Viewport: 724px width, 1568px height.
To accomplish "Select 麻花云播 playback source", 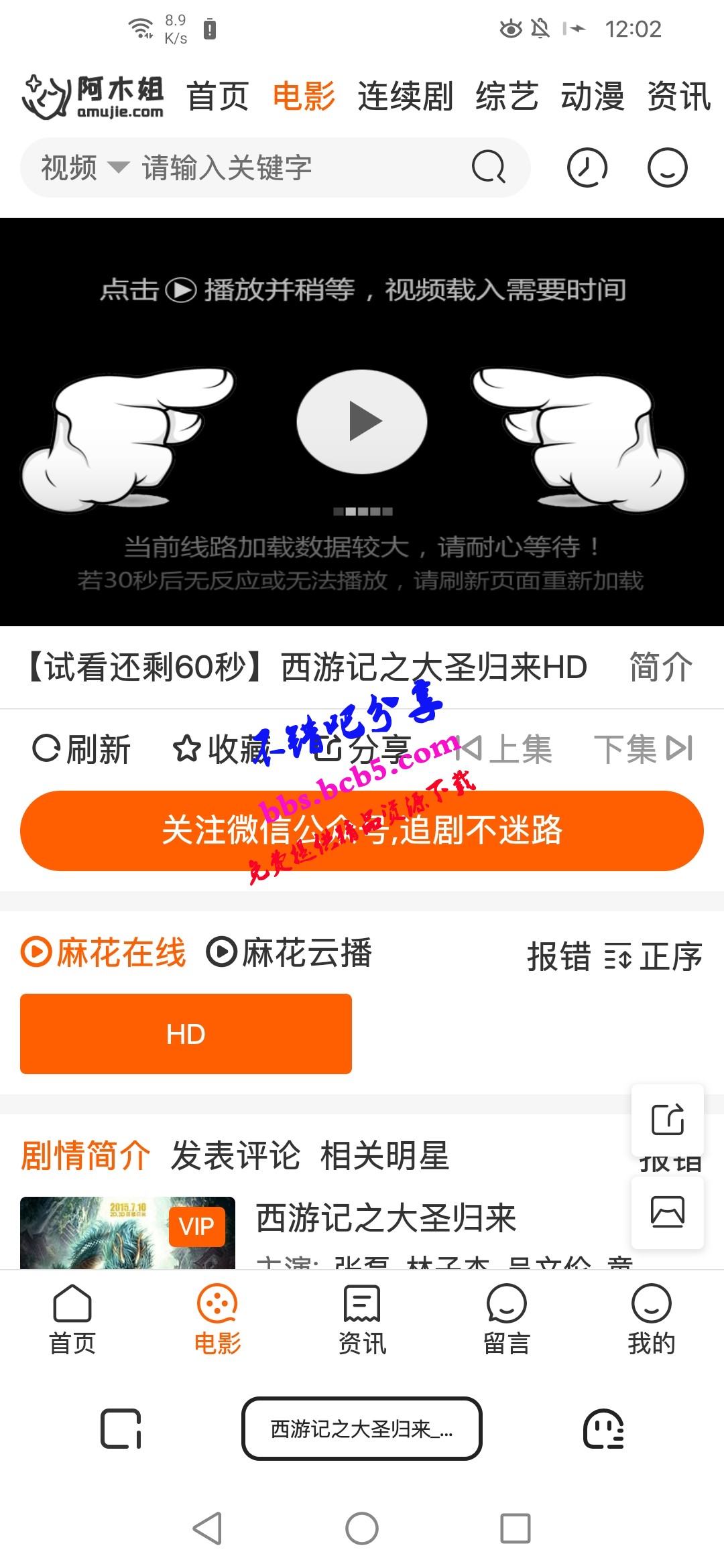I will click(290, 952).
